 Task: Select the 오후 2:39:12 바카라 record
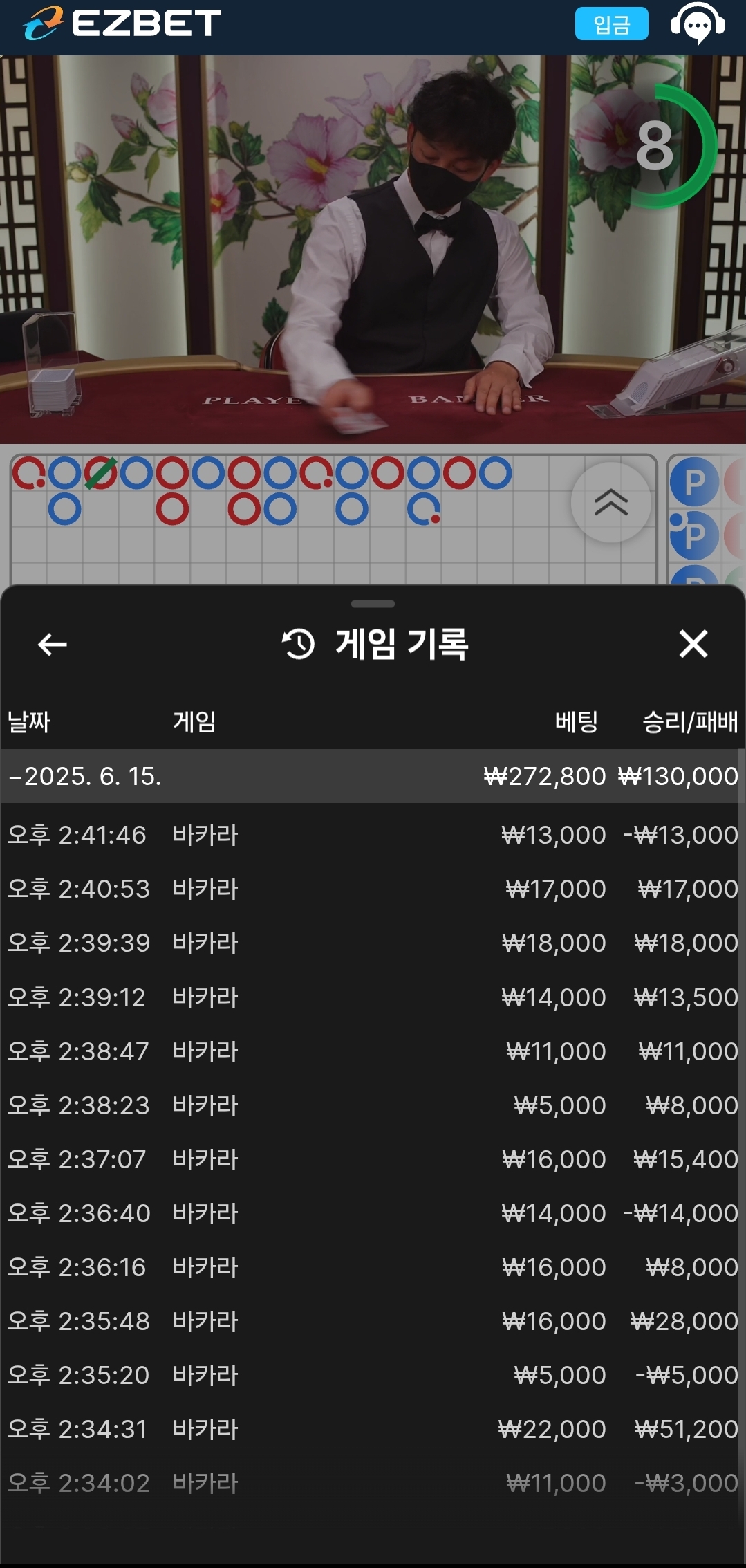[373, 997]
